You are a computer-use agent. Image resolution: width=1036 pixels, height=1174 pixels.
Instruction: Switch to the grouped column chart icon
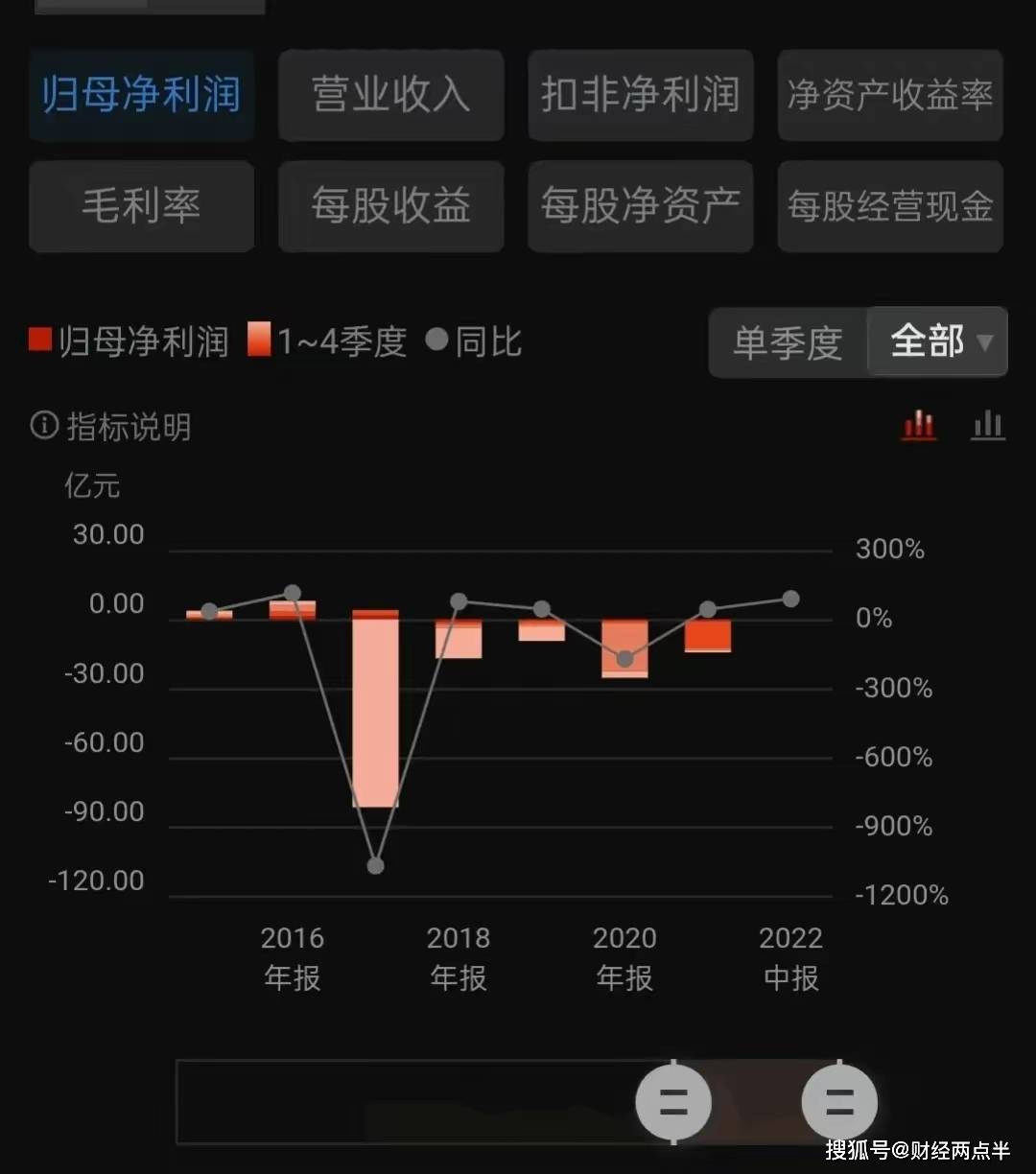988,425
